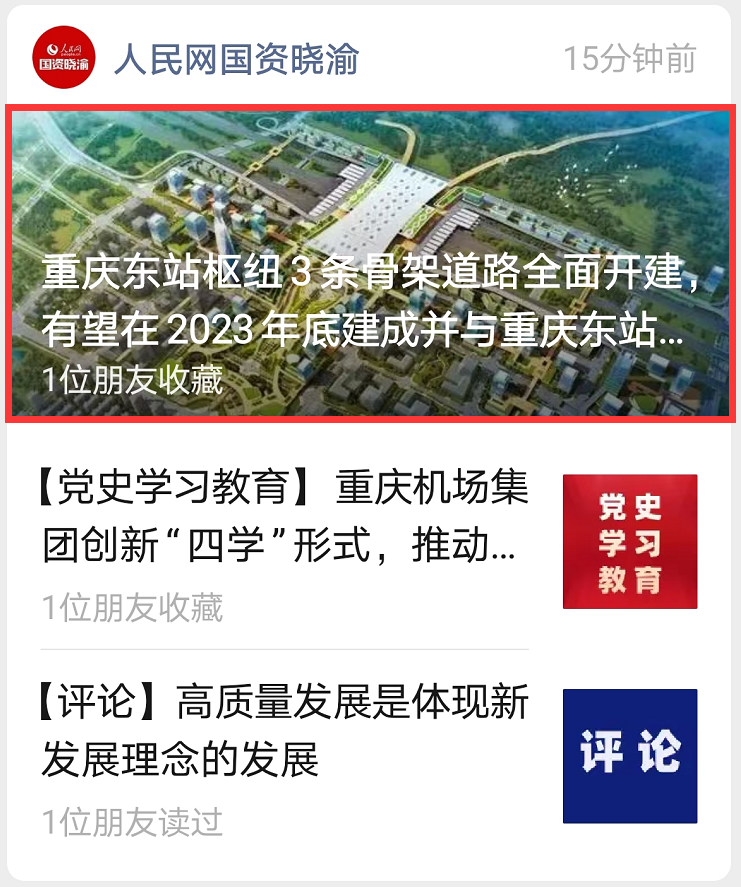Open the 人民网国资晓渝 account profile

(235, 59)
